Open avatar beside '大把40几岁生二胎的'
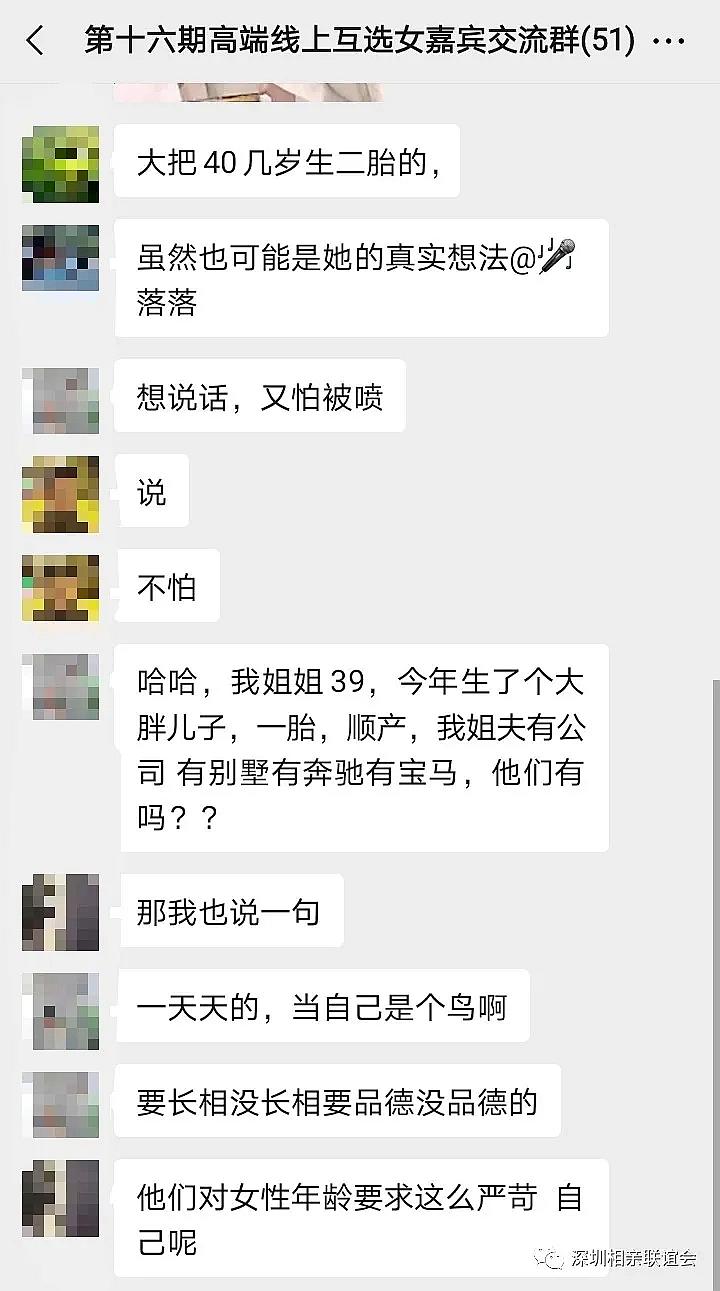Screen dimensions: 720x1291 (x=61, y=164)
